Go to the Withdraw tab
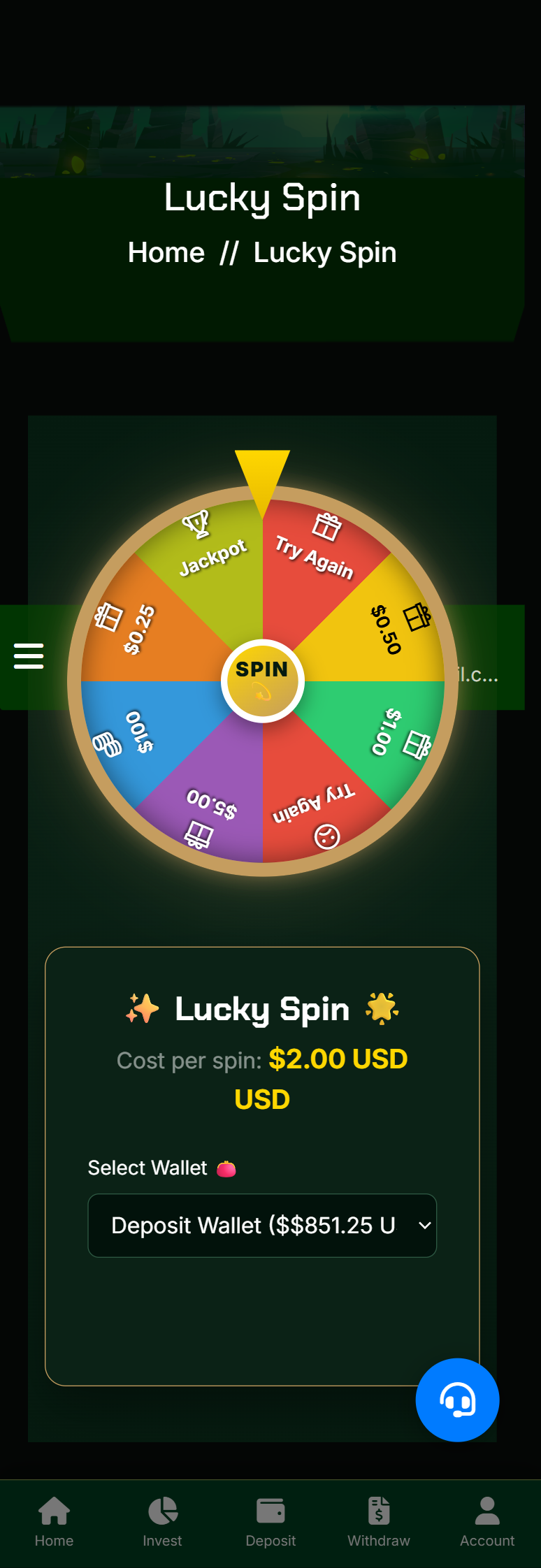Image resolution: width=541 pixels, height=1568 pixels. [x=379, y=1522]
